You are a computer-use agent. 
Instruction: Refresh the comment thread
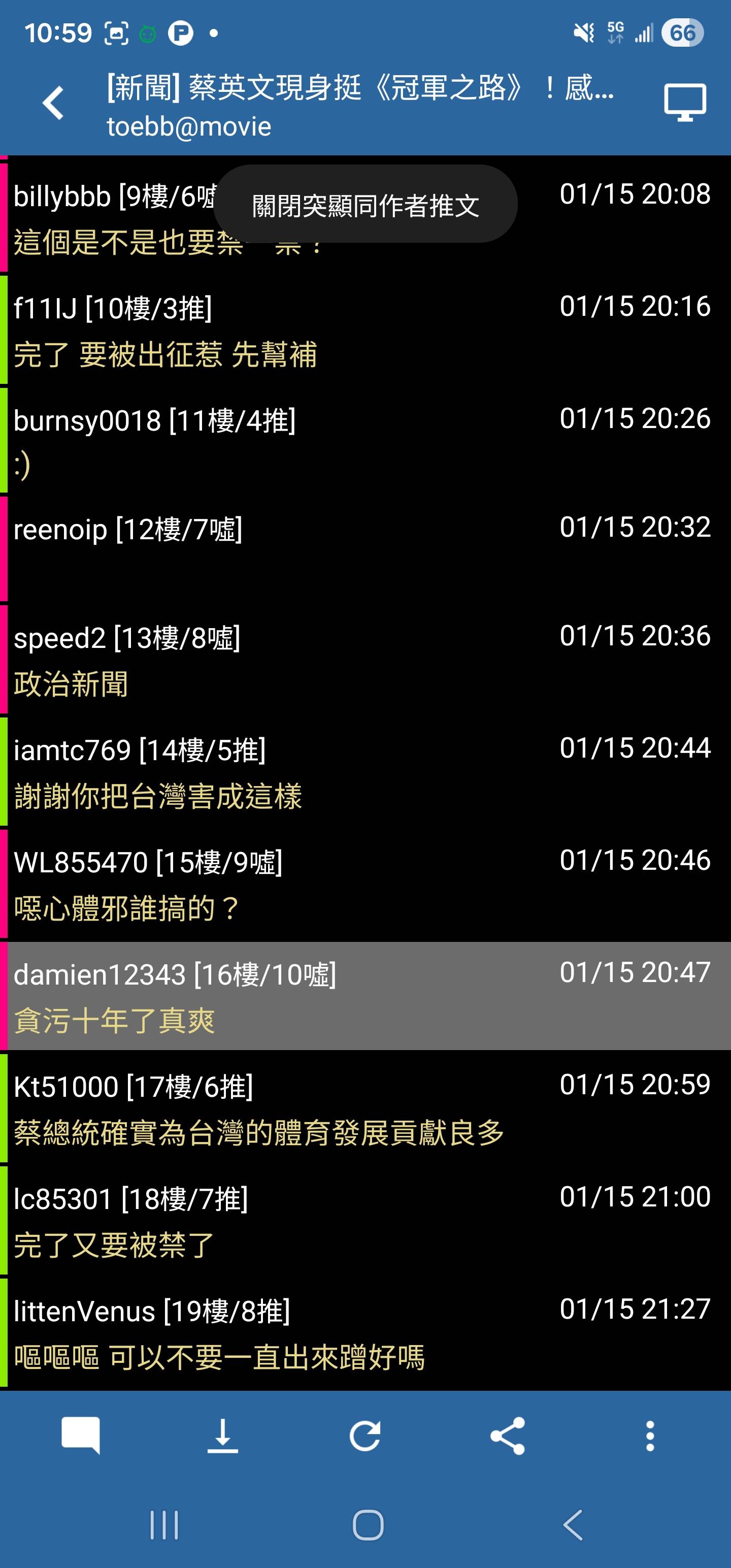[365, 1435]
